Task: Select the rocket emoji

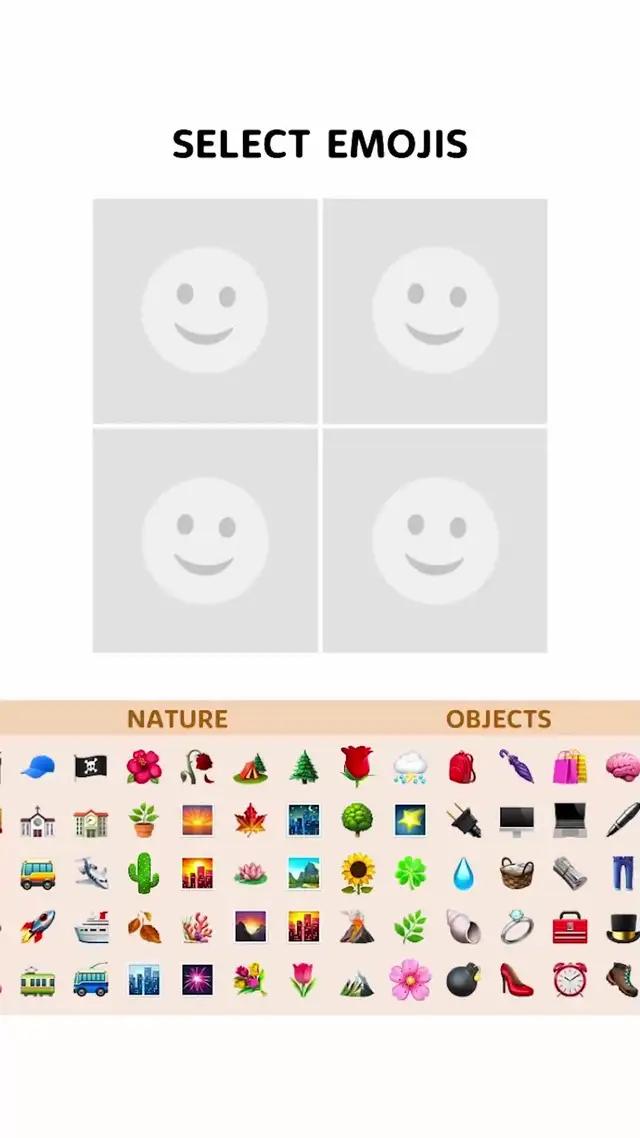Action: [x=37, y=926]
